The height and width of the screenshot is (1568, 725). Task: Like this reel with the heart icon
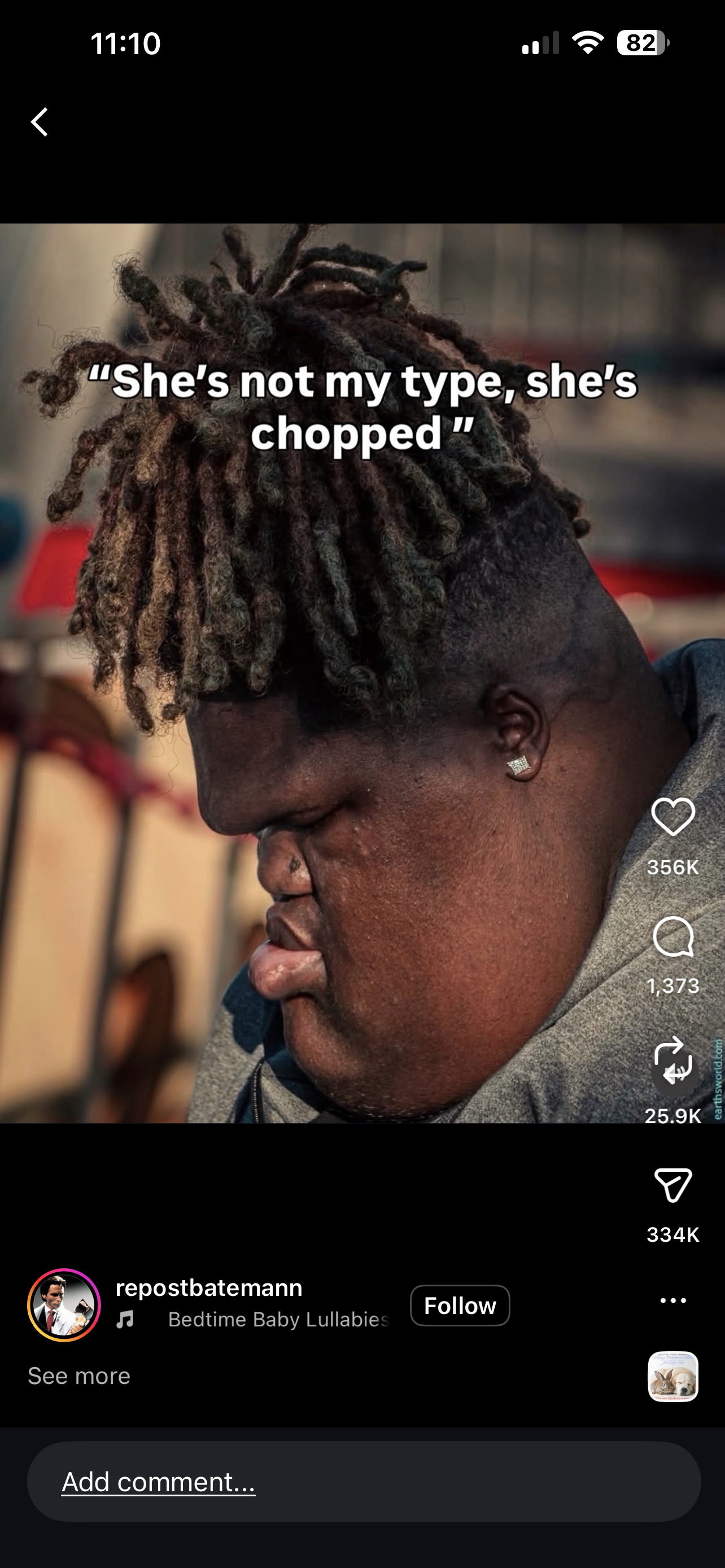[672, 817]
